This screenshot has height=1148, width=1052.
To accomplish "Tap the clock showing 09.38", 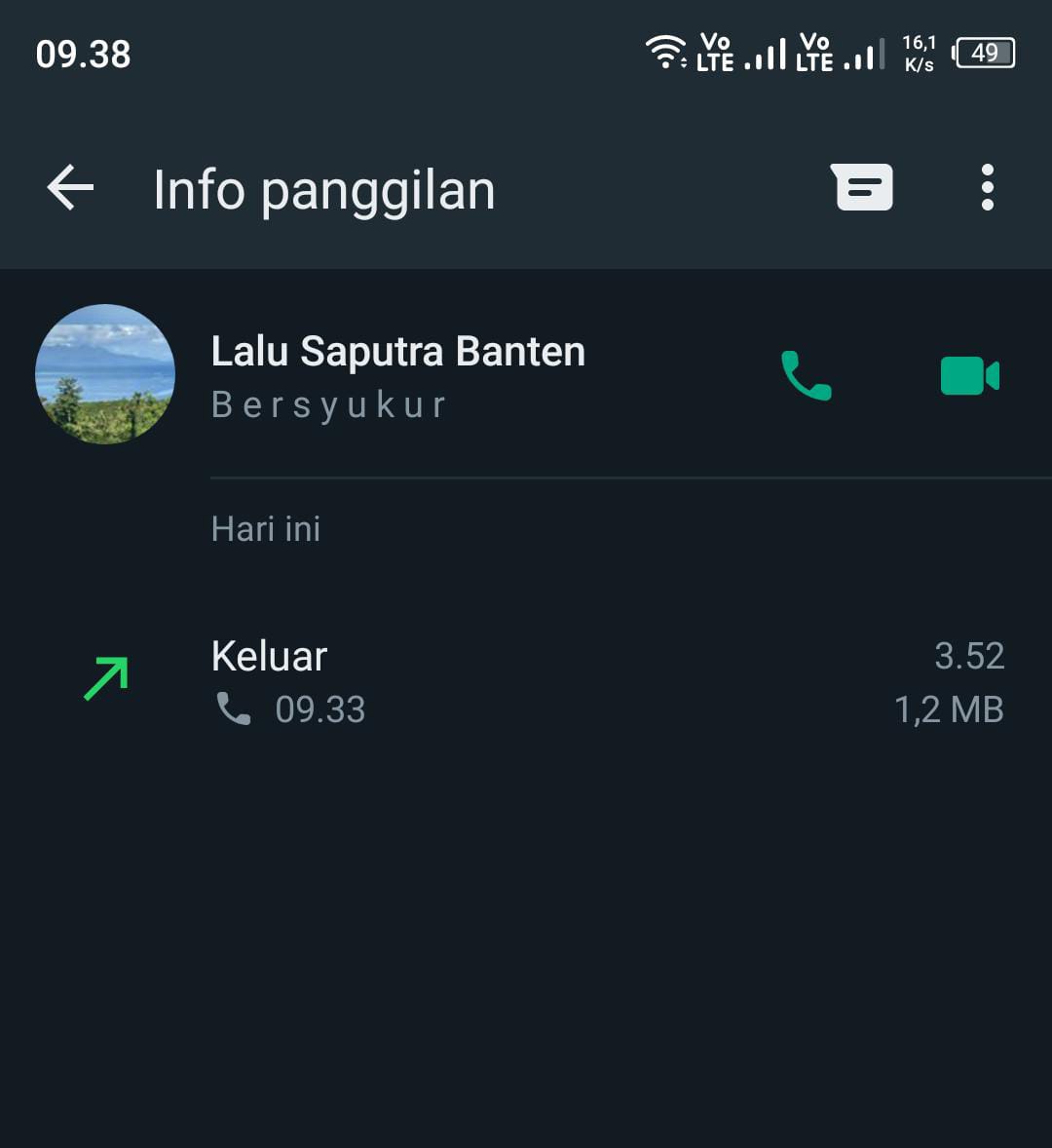I will click(83, 54).
